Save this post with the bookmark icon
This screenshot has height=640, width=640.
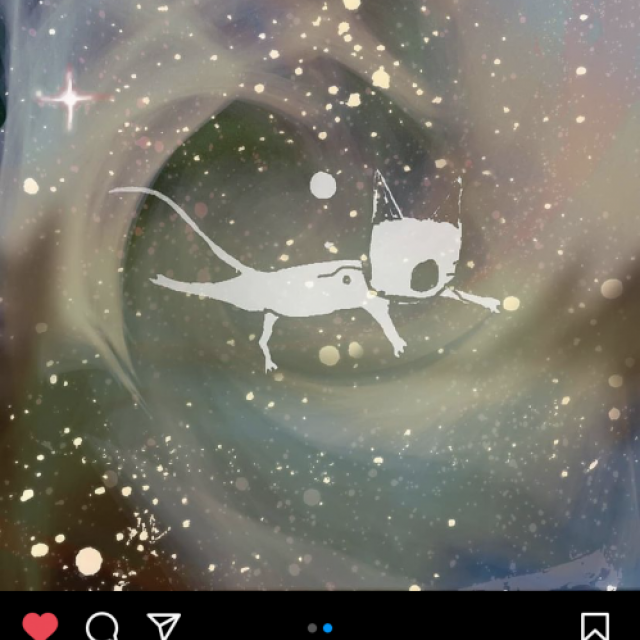point(595,627)
